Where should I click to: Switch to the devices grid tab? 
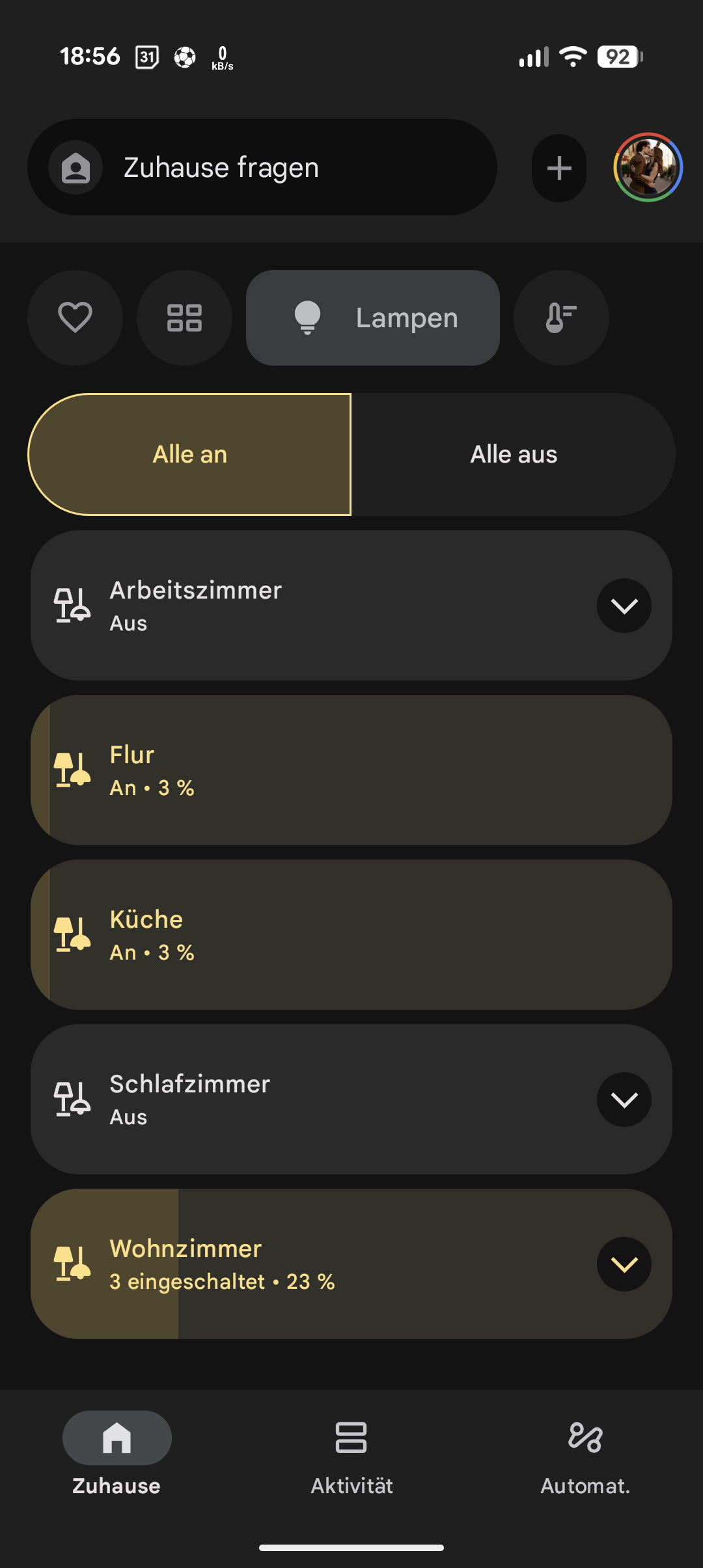[x=184, y=318]
